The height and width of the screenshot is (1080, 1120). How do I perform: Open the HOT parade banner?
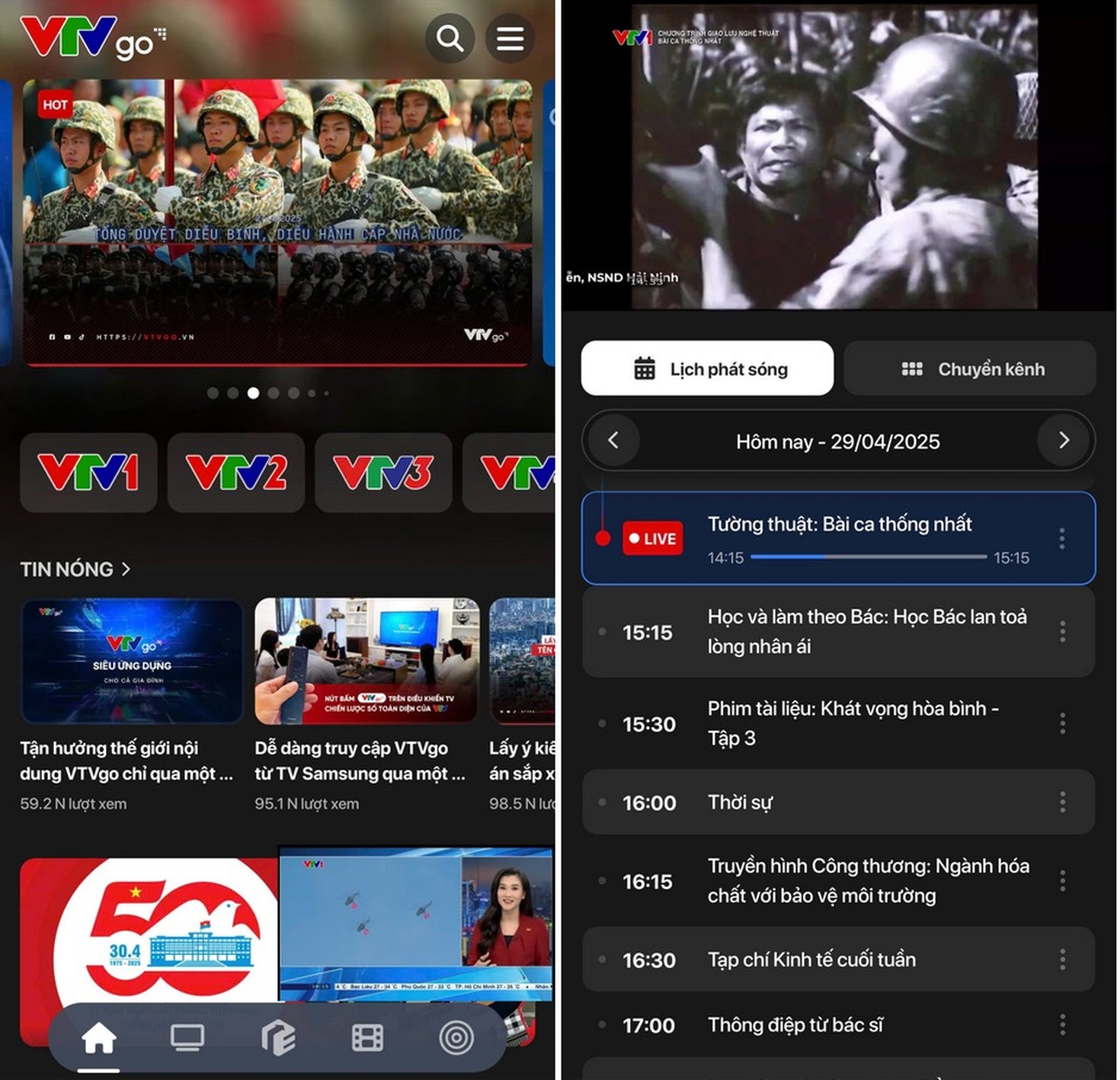[x=277, y=221]
